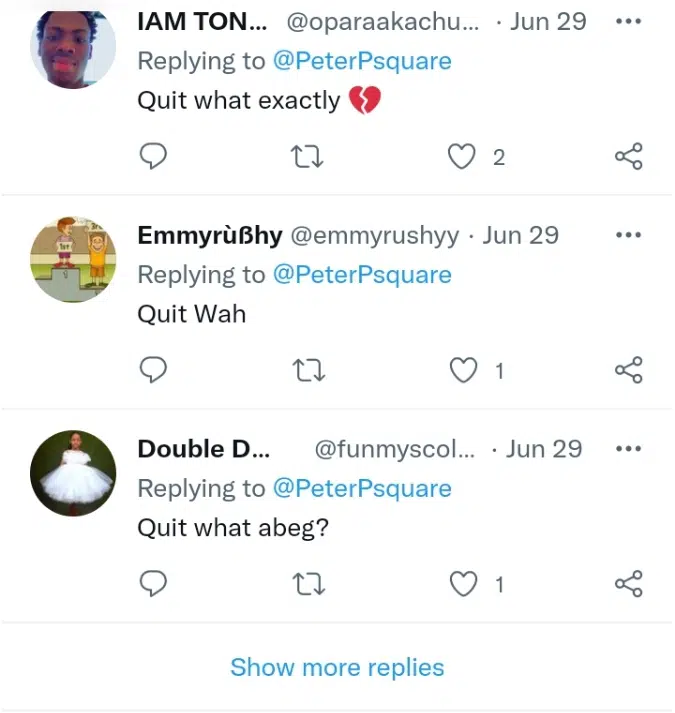
Task: Reply to Double D's "Quit what abeg?" tweet
Action: tap(152, 585)
